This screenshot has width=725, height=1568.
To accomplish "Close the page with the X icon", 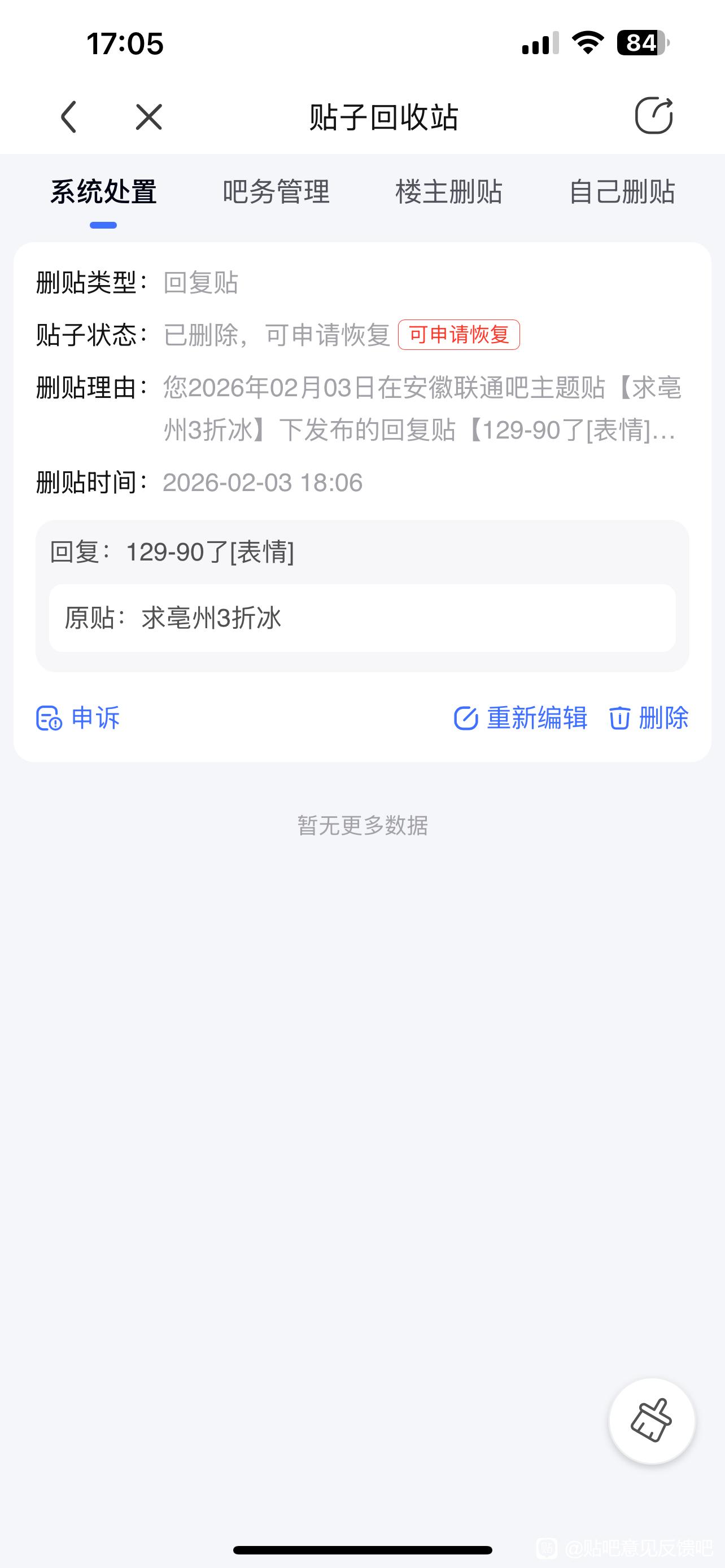I will tap(149, 116).
